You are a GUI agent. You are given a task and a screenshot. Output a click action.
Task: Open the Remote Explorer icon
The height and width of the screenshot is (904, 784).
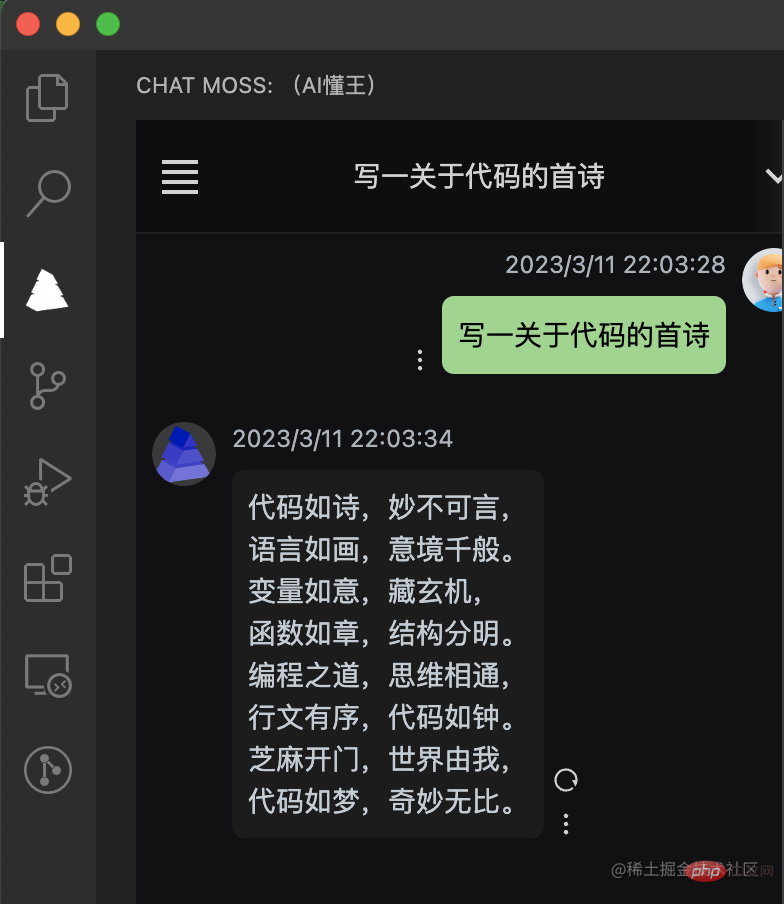point(47,674)
